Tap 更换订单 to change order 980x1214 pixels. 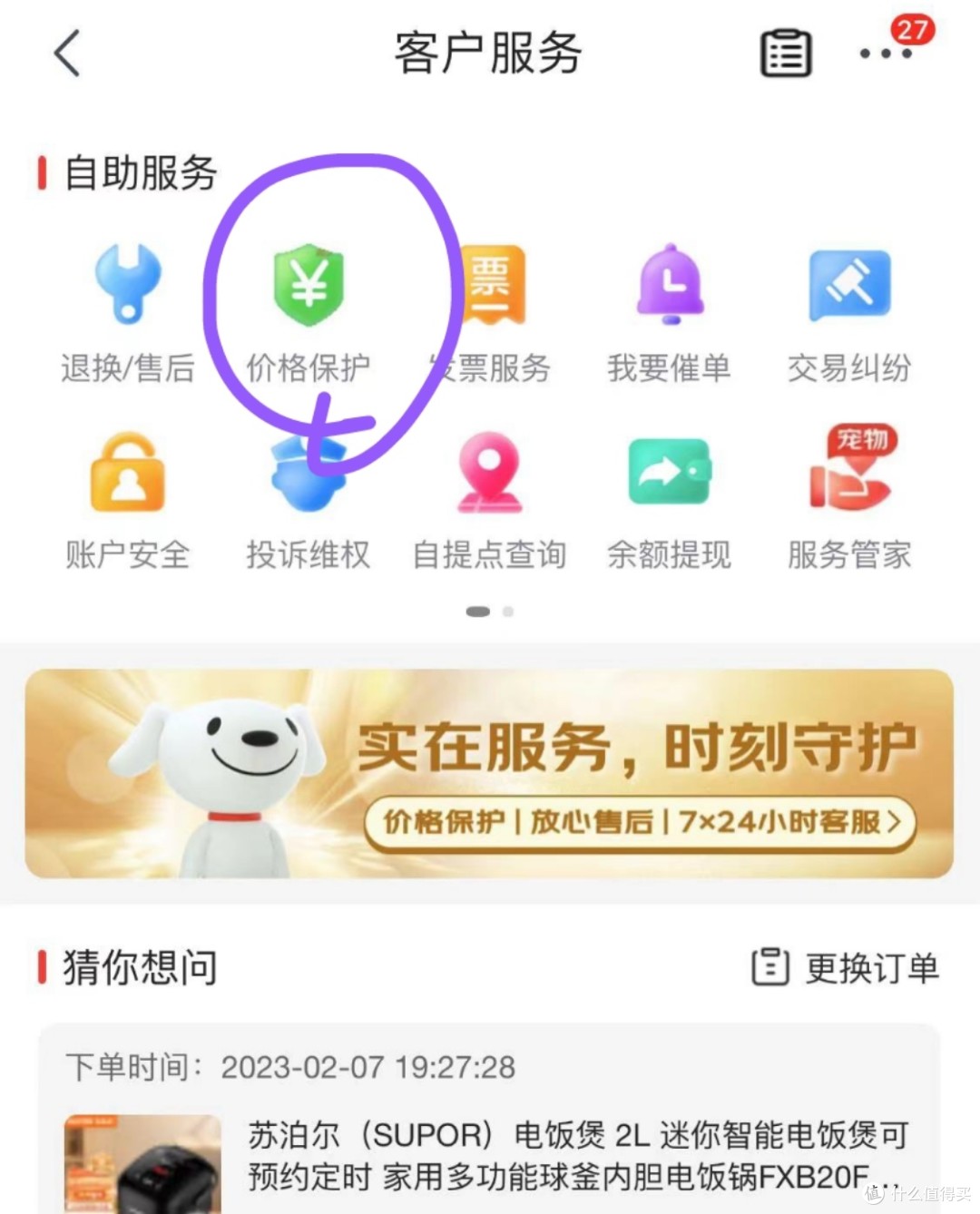pyautogui.click(x=846, y=968)
